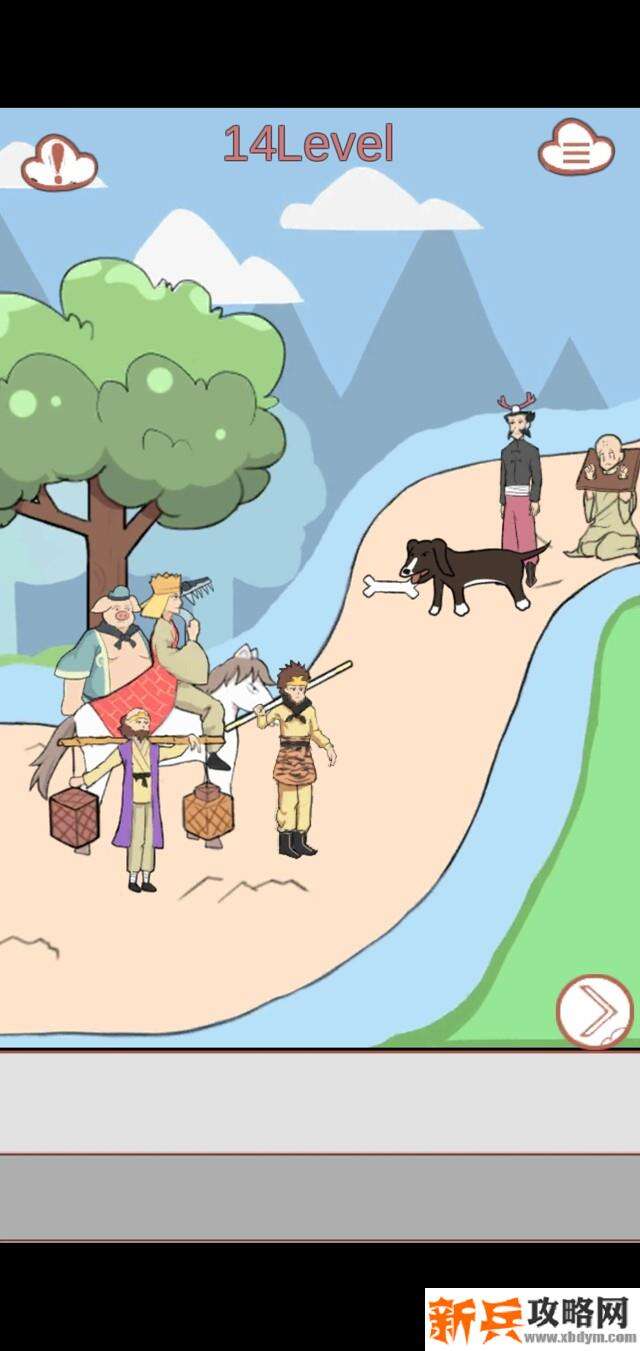Open the cloud-shaped menu button
This screenshot has height=1351, width=640.
(x=575, y=149)
